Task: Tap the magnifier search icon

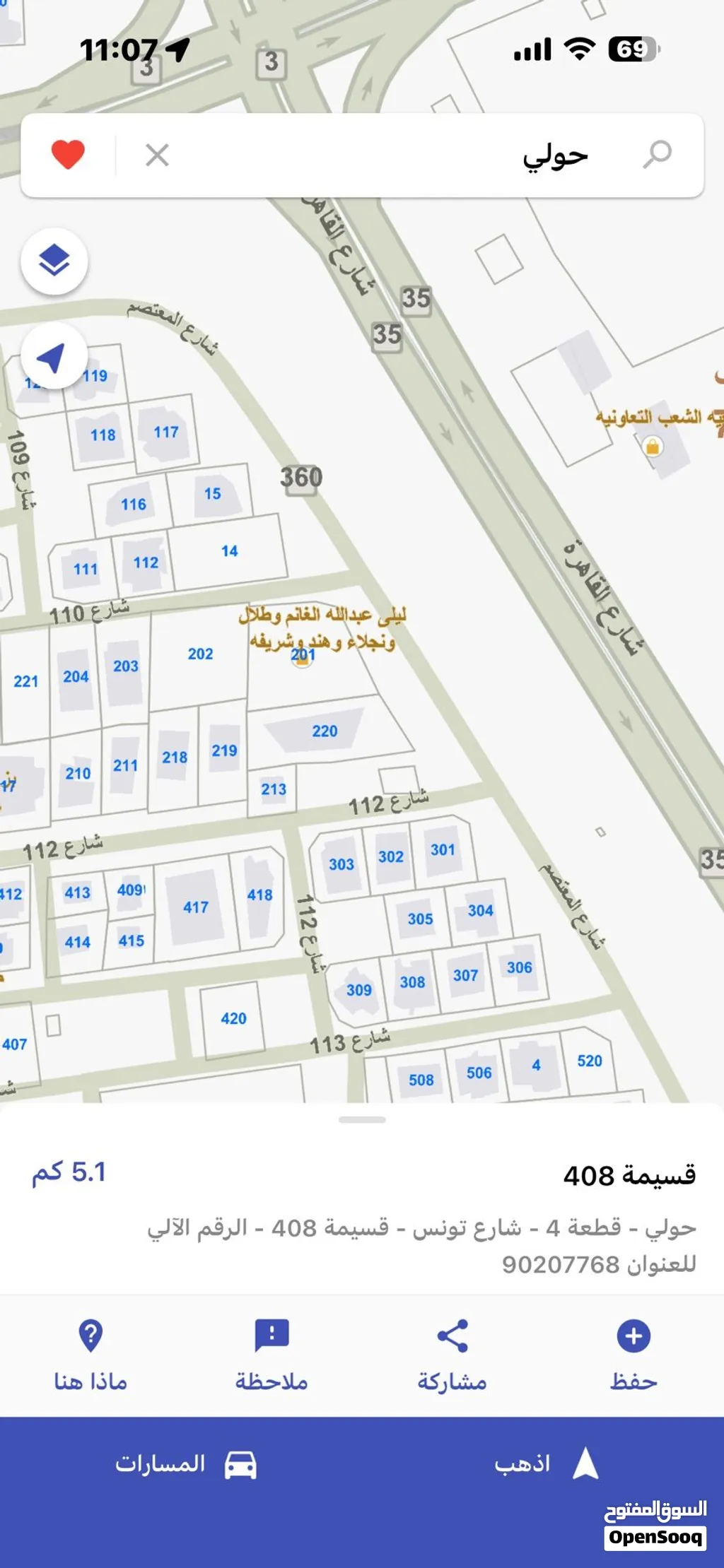Action: [x=657, y=154]
